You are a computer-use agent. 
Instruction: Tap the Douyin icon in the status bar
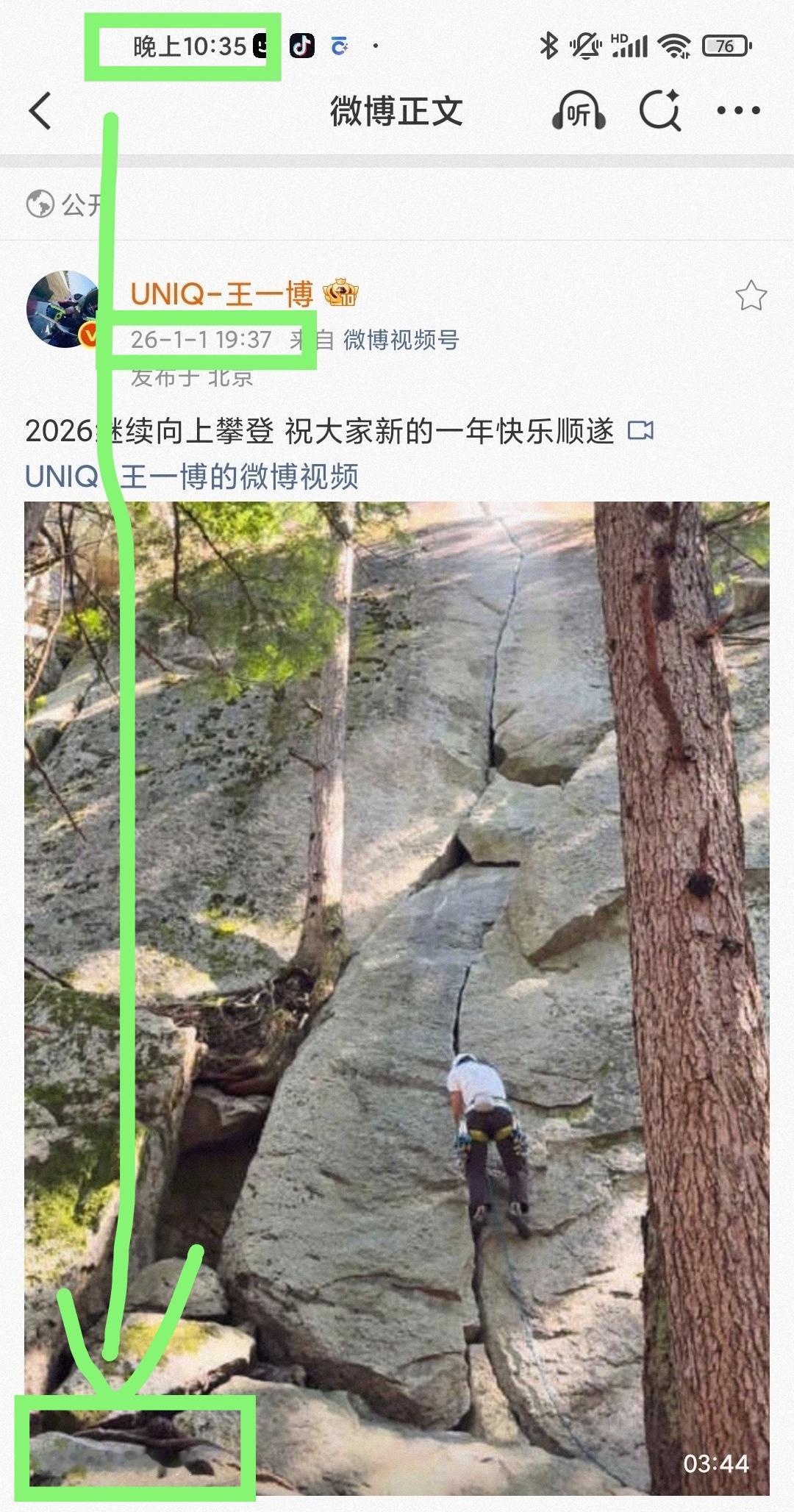(302, 45)
